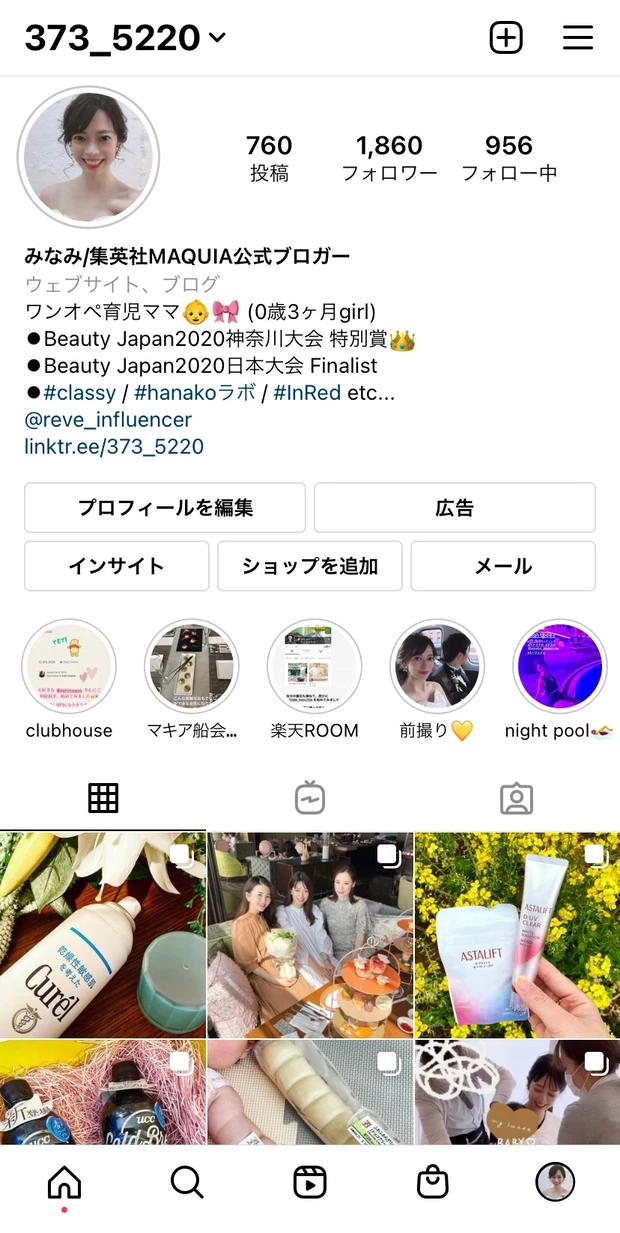The width and height of the screenshot is (620, 1233).
Task: Tap プロフィールを編集 button
Action: coord(165,508)
